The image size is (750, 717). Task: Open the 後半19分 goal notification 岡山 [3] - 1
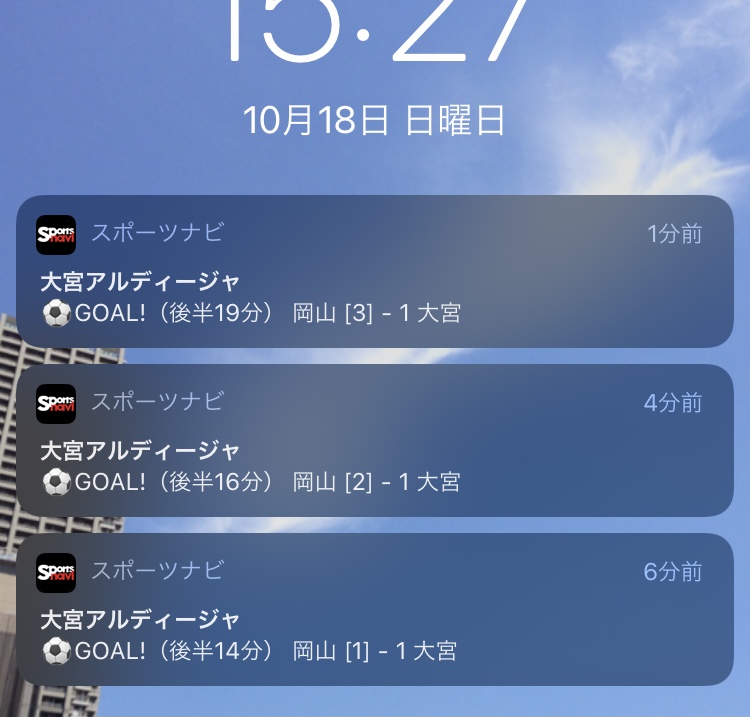coord(375,272)
